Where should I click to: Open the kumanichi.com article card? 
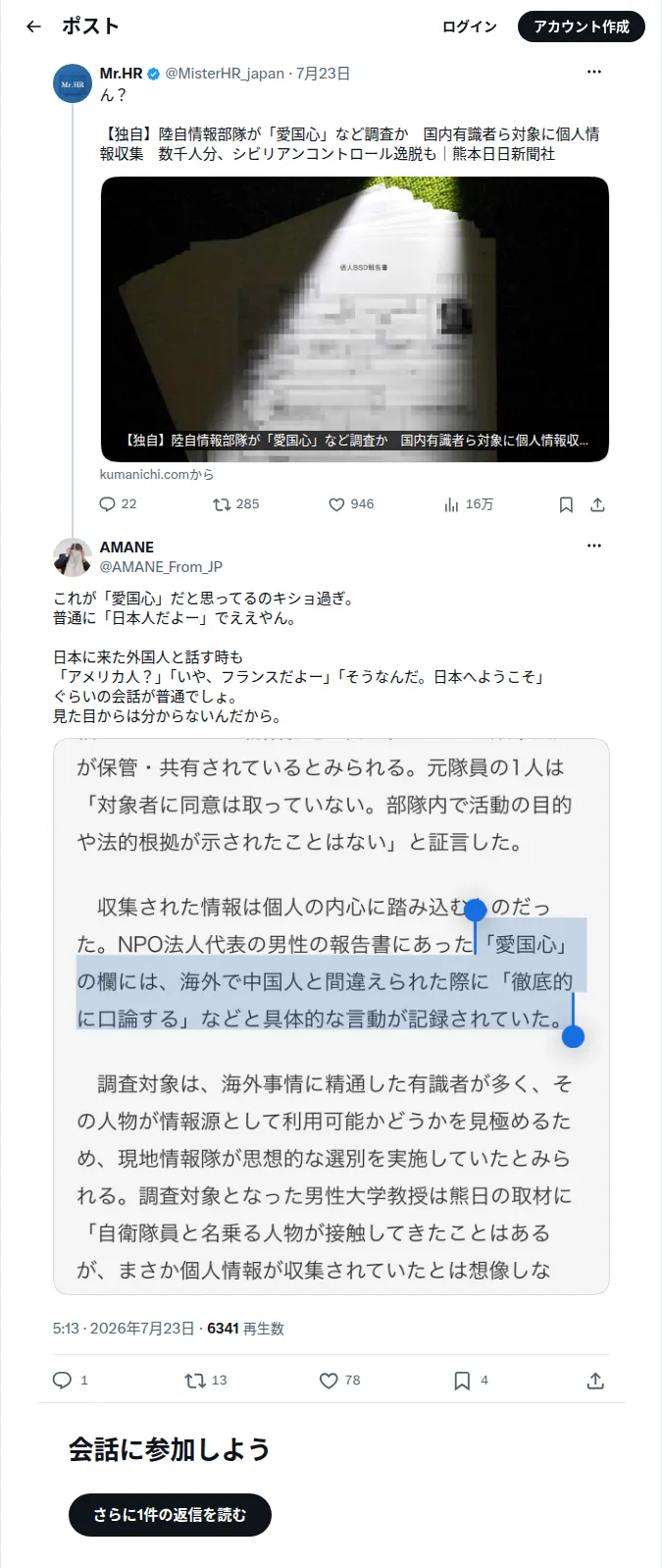click(355, 319)
